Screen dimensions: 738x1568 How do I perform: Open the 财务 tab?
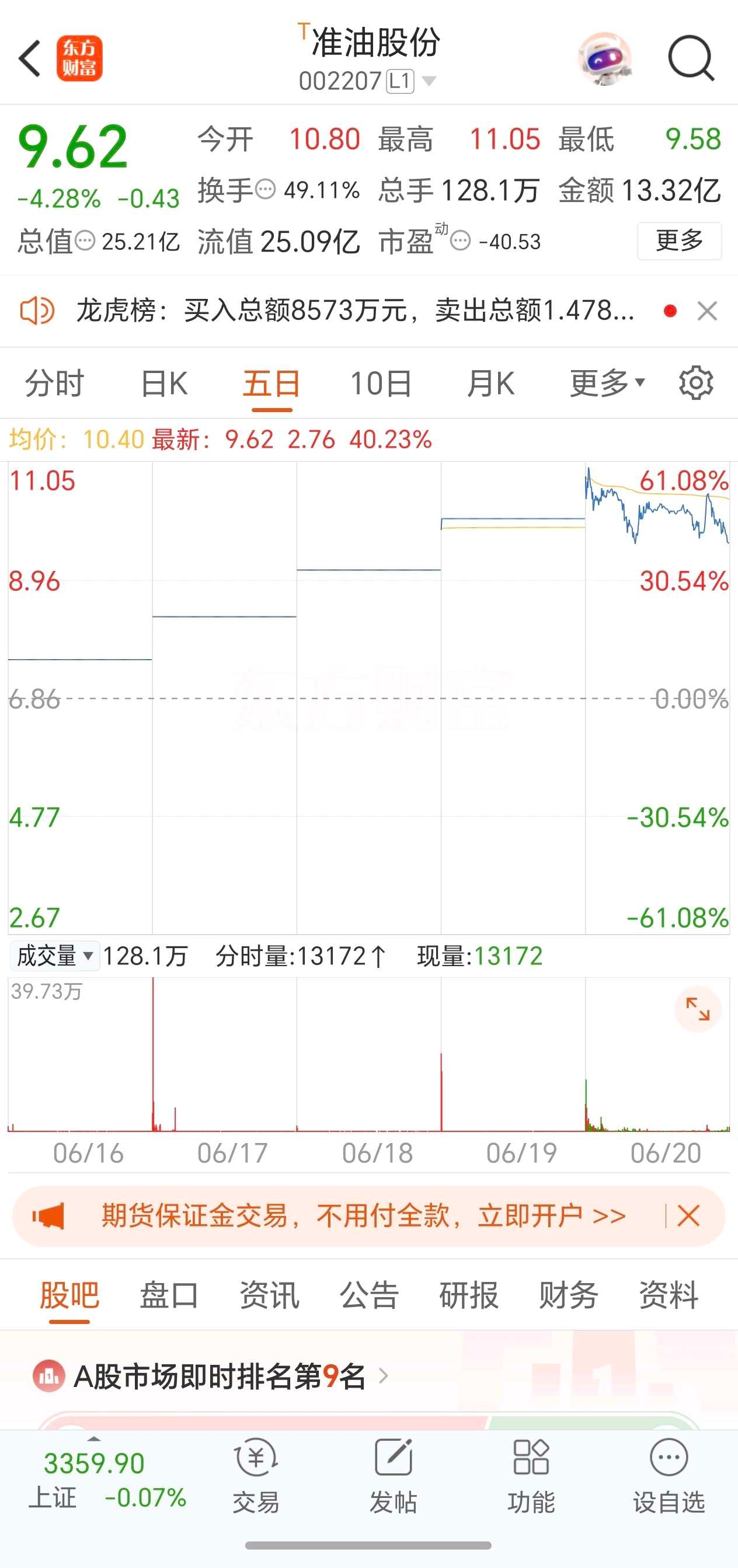tap(569, 1295)
